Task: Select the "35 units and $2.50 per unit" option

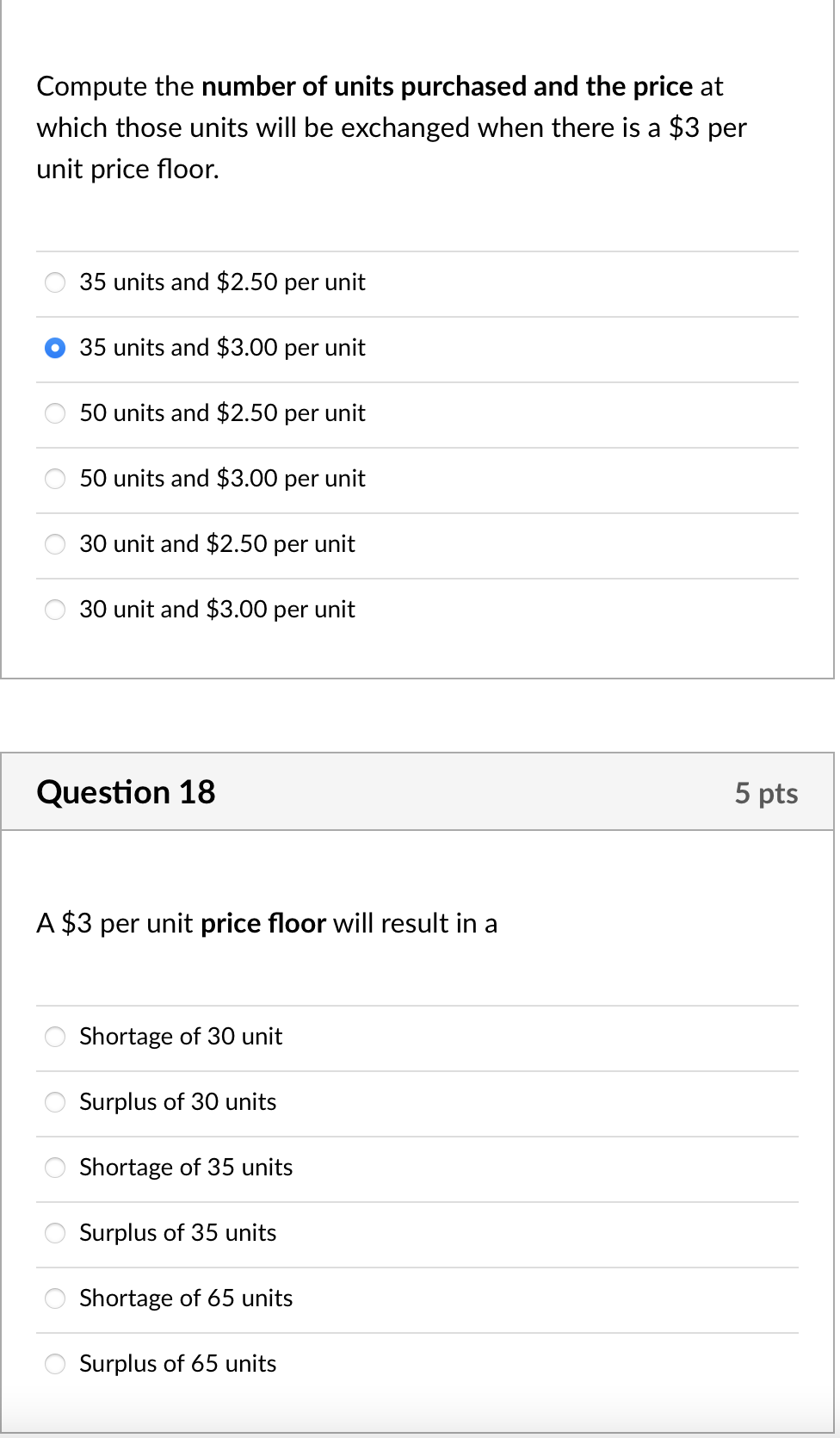Action: (54, 283)
